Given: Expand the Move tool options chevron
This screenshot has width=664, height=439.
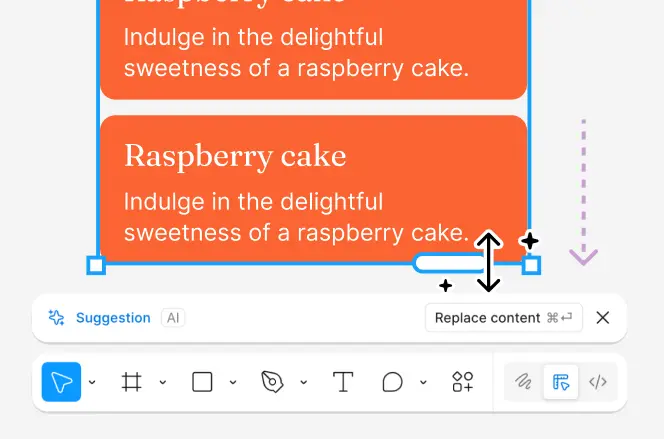Looking at the screenshot, I should click(92, 382).
